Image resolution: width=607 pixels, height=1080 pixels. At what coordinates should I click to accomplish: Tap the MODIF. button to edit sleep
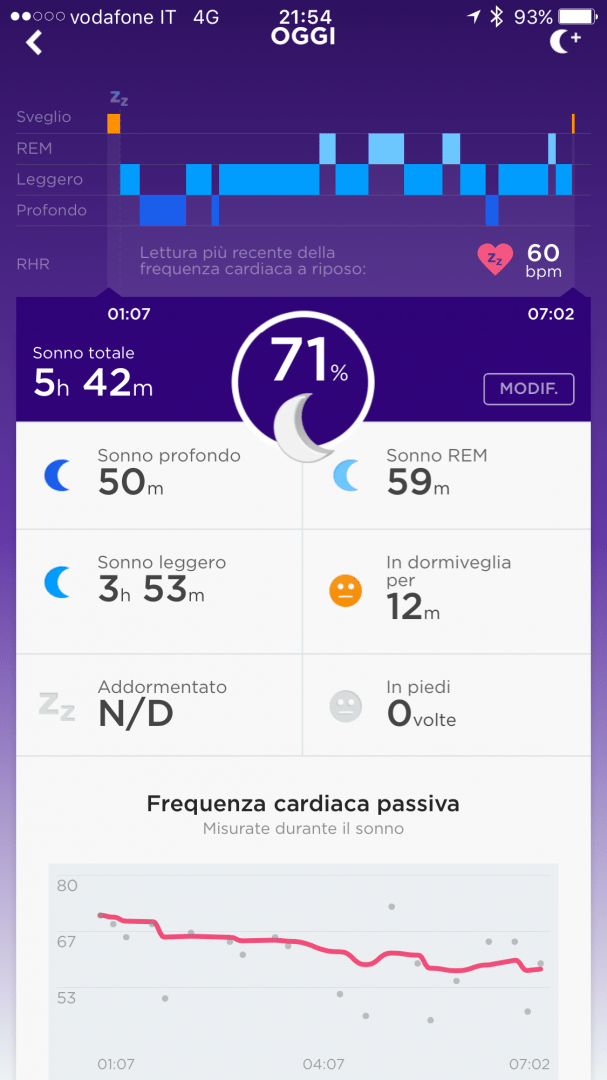click(529, 389)
